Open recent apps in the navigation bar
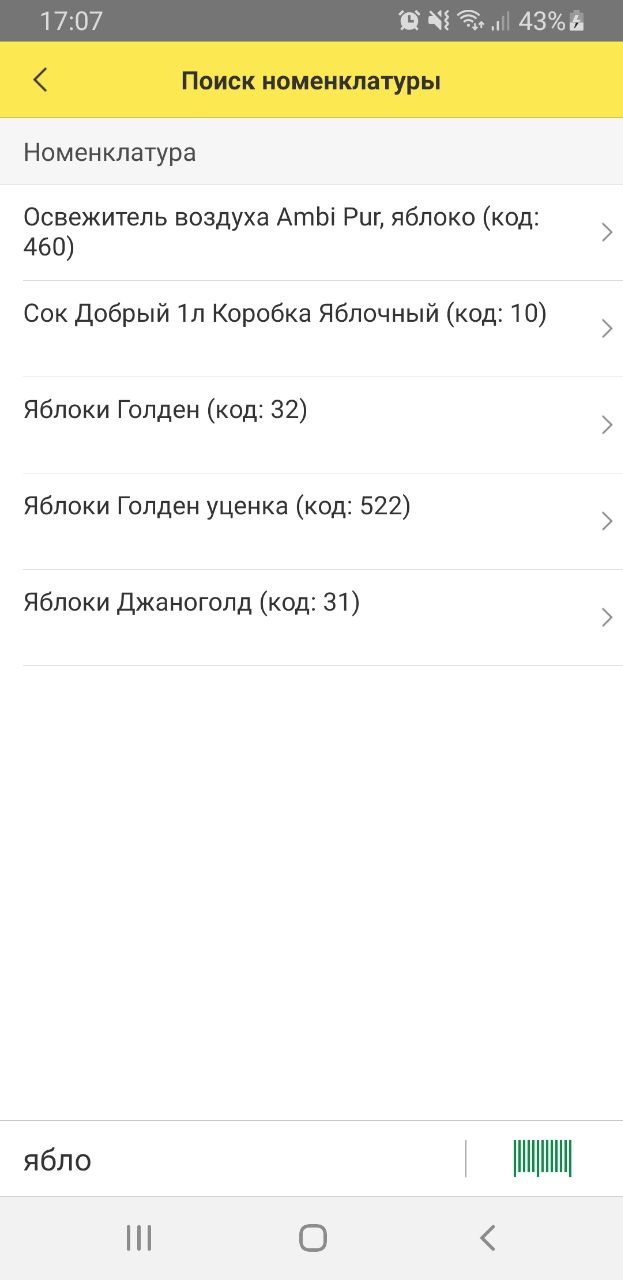The width and height of the screenshot is (623, 1280). (x=139, y=1238)
